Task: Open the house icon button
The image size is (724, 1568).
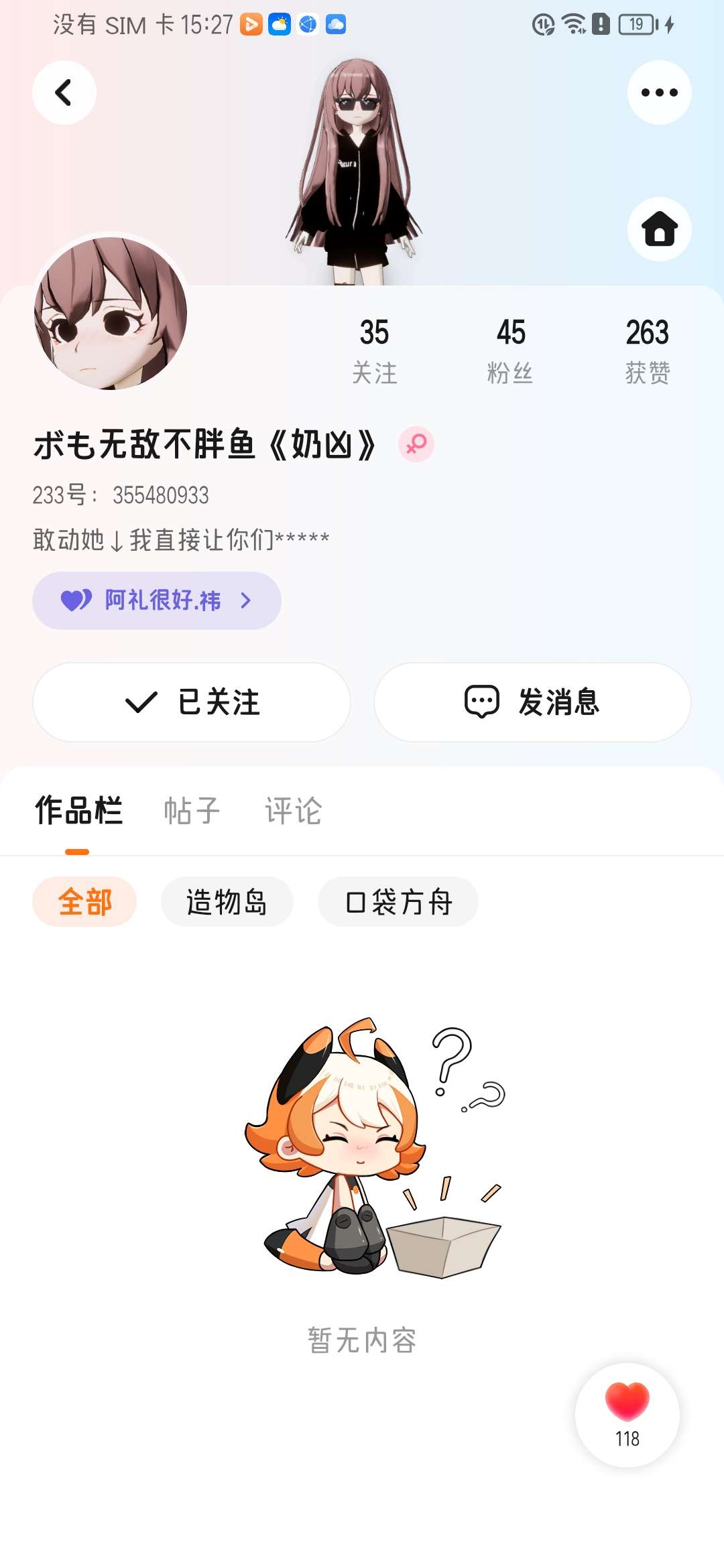Action: pyautogui.click(x=660, y=229)
